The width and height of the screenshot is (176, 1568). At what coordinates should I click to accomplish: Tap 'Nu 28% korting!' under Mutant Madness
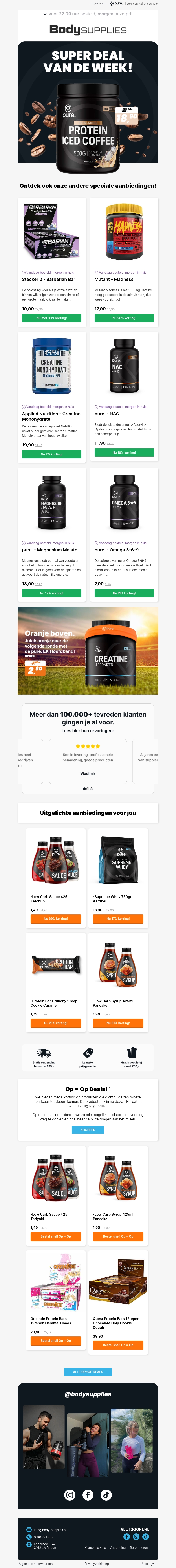124,318
